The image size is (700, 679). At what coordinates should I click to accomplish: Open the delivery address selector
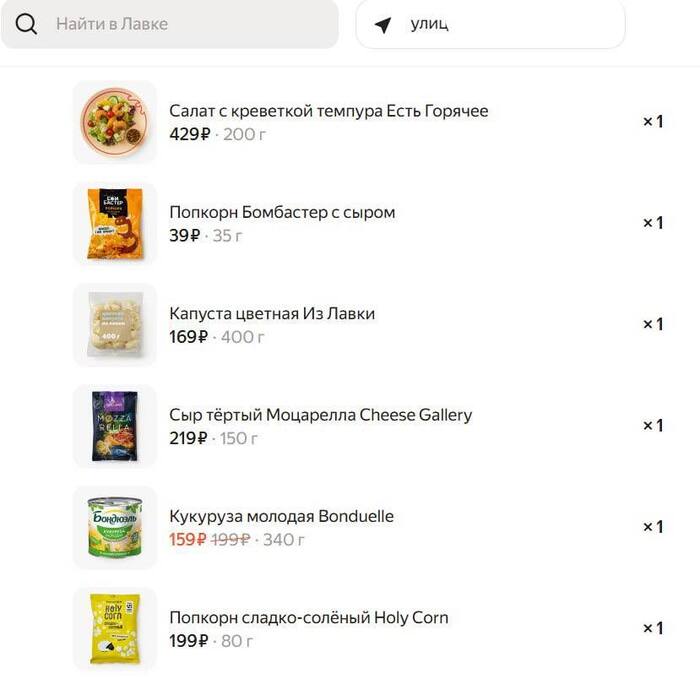coord(490,24)
